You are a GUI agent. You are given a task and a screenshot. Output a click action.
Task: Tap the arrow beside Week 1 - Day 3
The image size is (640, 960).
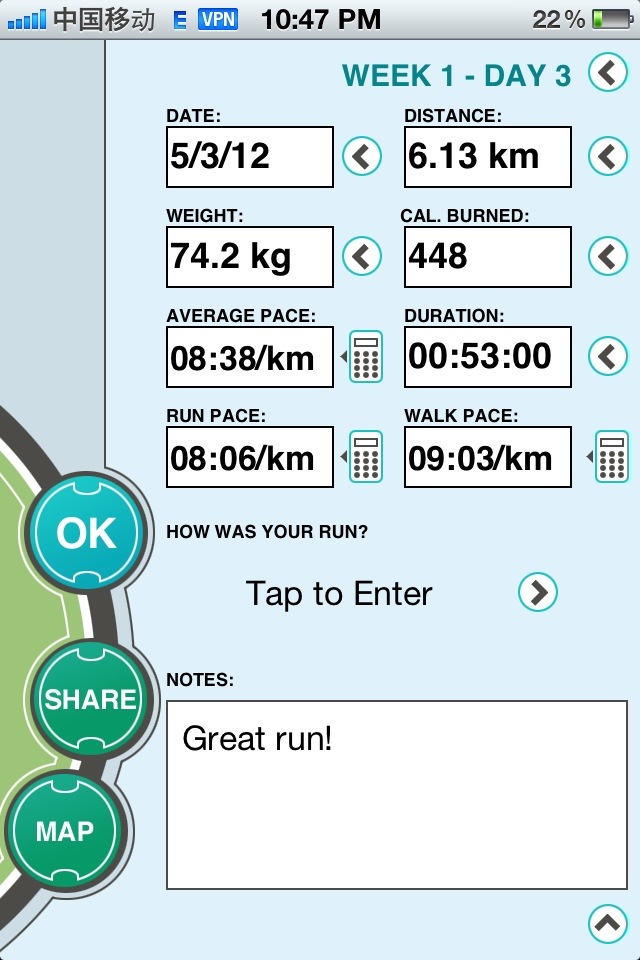607,72
